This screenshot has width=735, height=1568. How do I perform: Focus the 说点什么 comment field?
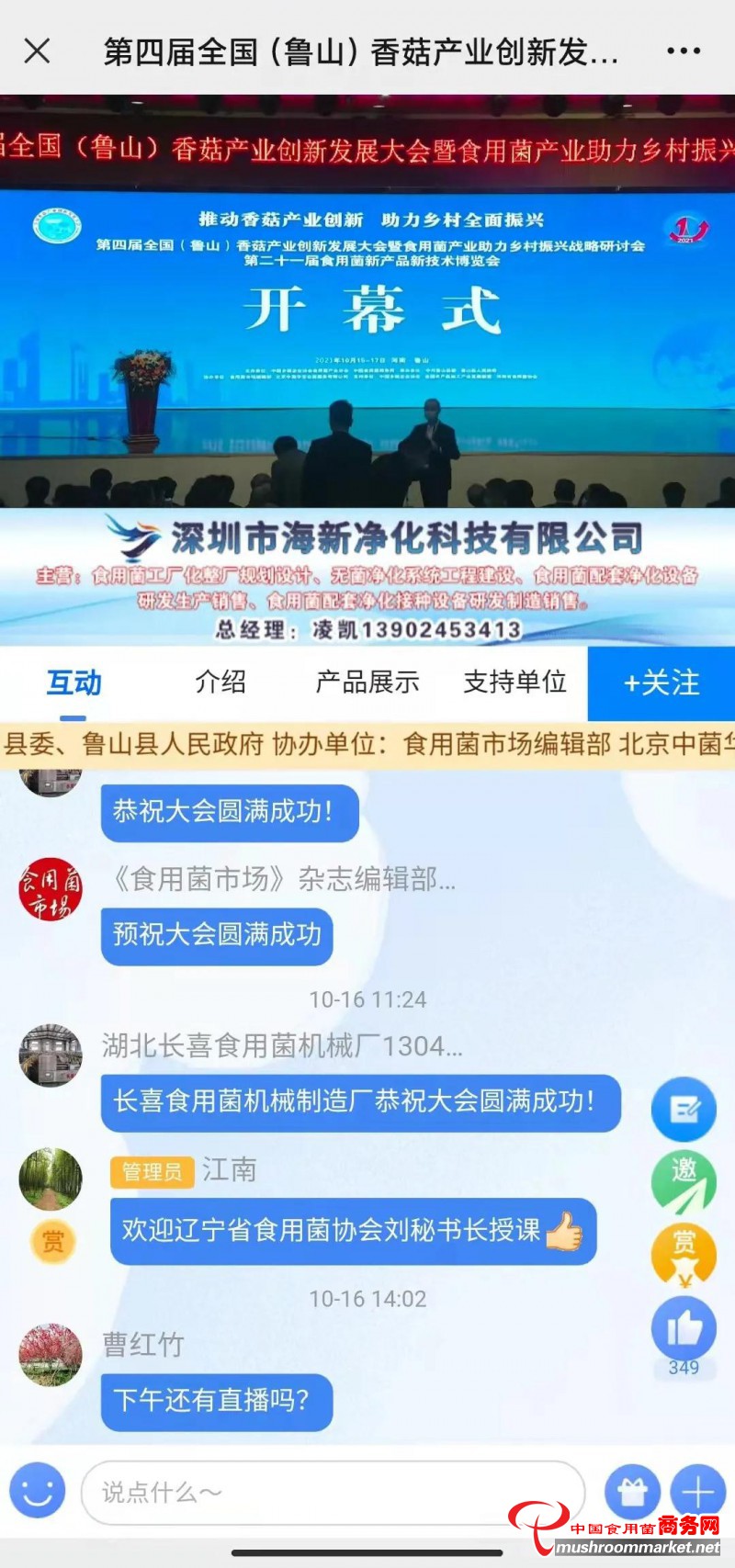(331, 1492)
